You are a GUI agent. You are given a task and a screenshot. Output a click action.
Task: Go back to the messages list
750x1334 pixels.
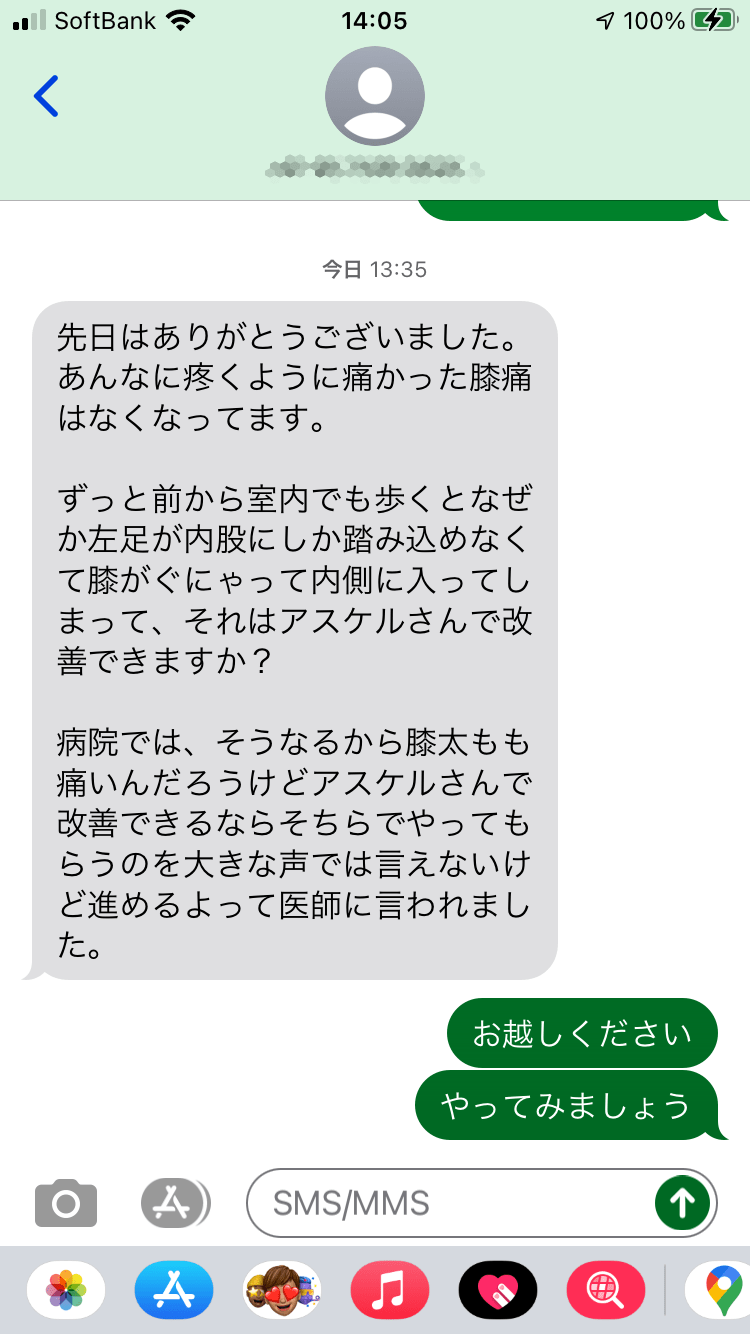point(46,96)
